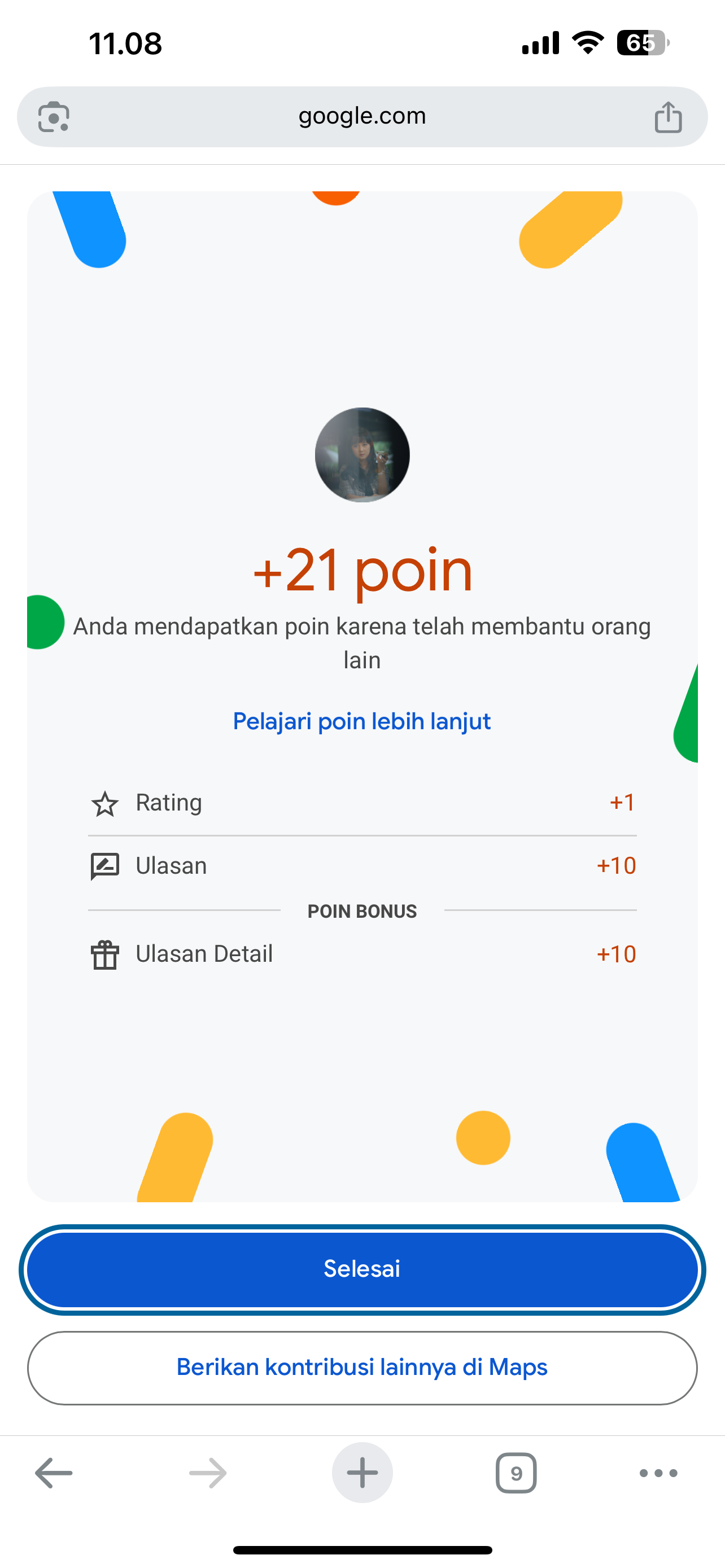Open Berikan kontribusi lainnya di Maps
This screenshot has height=1568, width=725.
362,1367
